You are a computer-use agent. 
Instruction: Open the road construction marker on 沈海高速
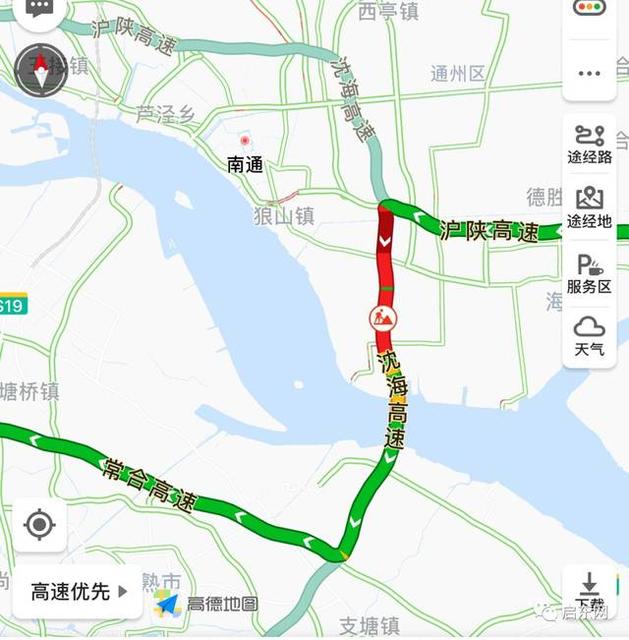[382, 318]
